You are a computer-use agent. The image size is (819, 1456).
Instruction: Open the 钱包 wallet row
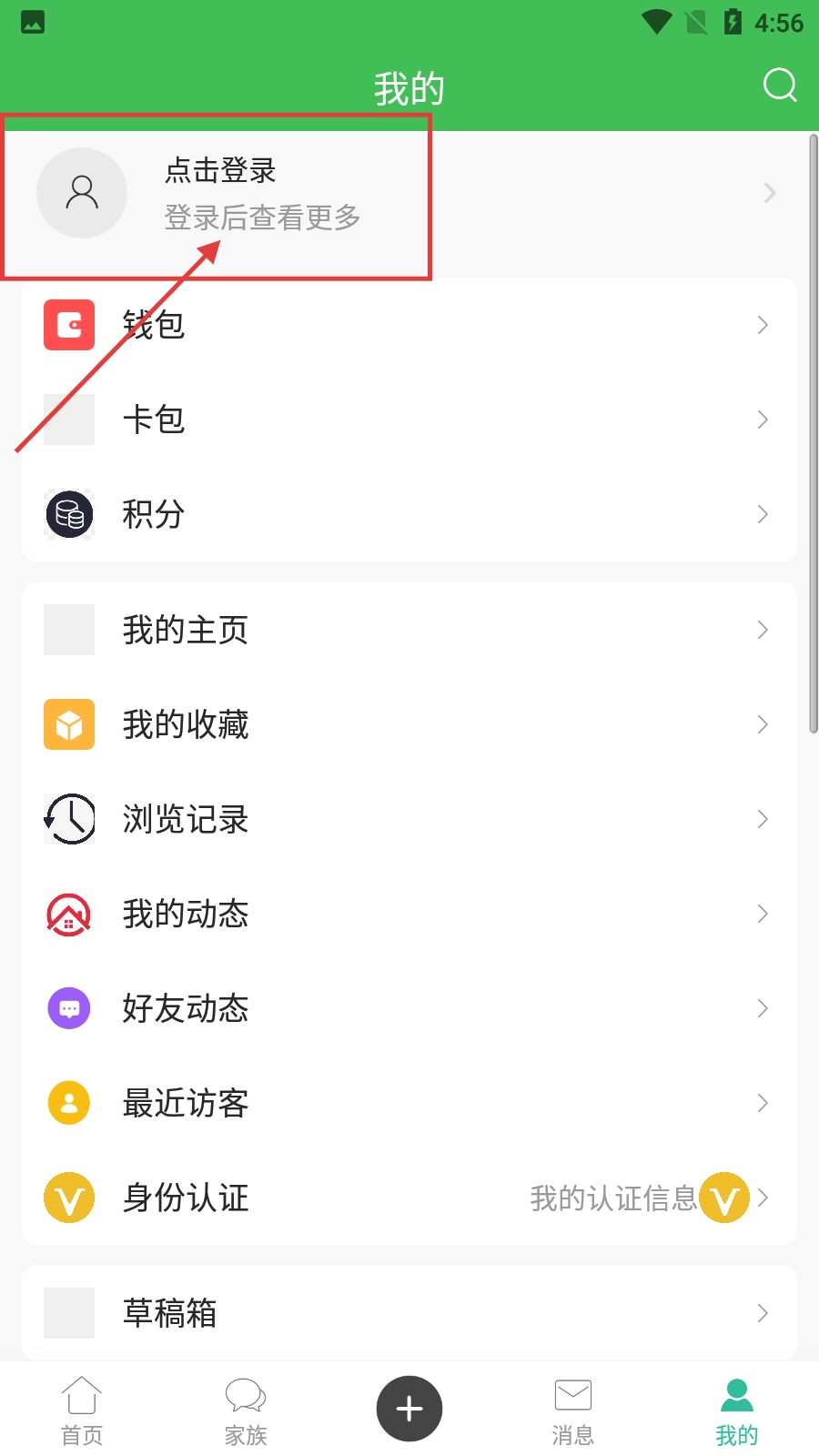pos(409,325)
